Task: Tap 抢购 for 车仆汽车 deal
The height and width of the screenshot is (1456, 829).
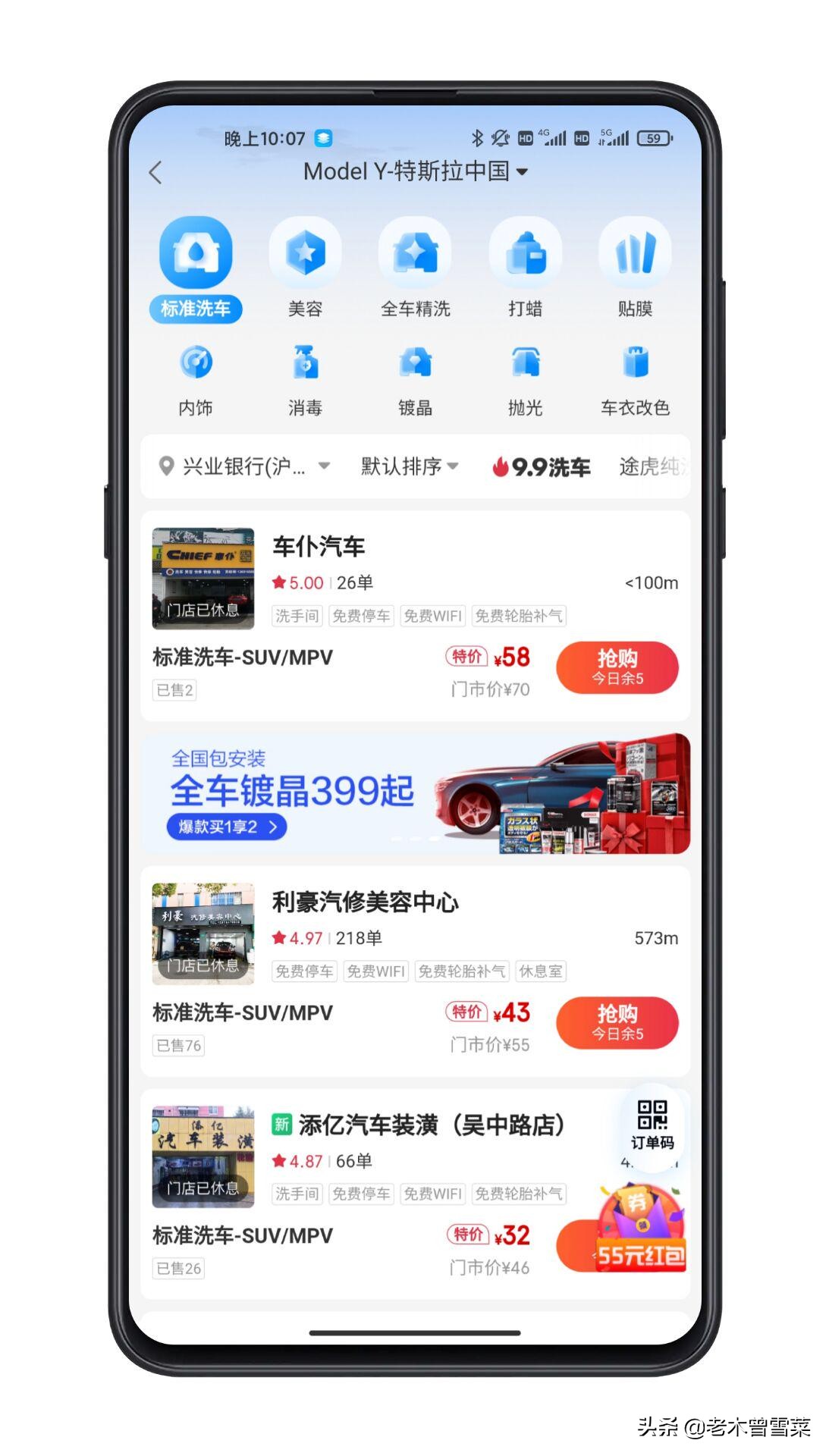Action: tap(617, 667)
